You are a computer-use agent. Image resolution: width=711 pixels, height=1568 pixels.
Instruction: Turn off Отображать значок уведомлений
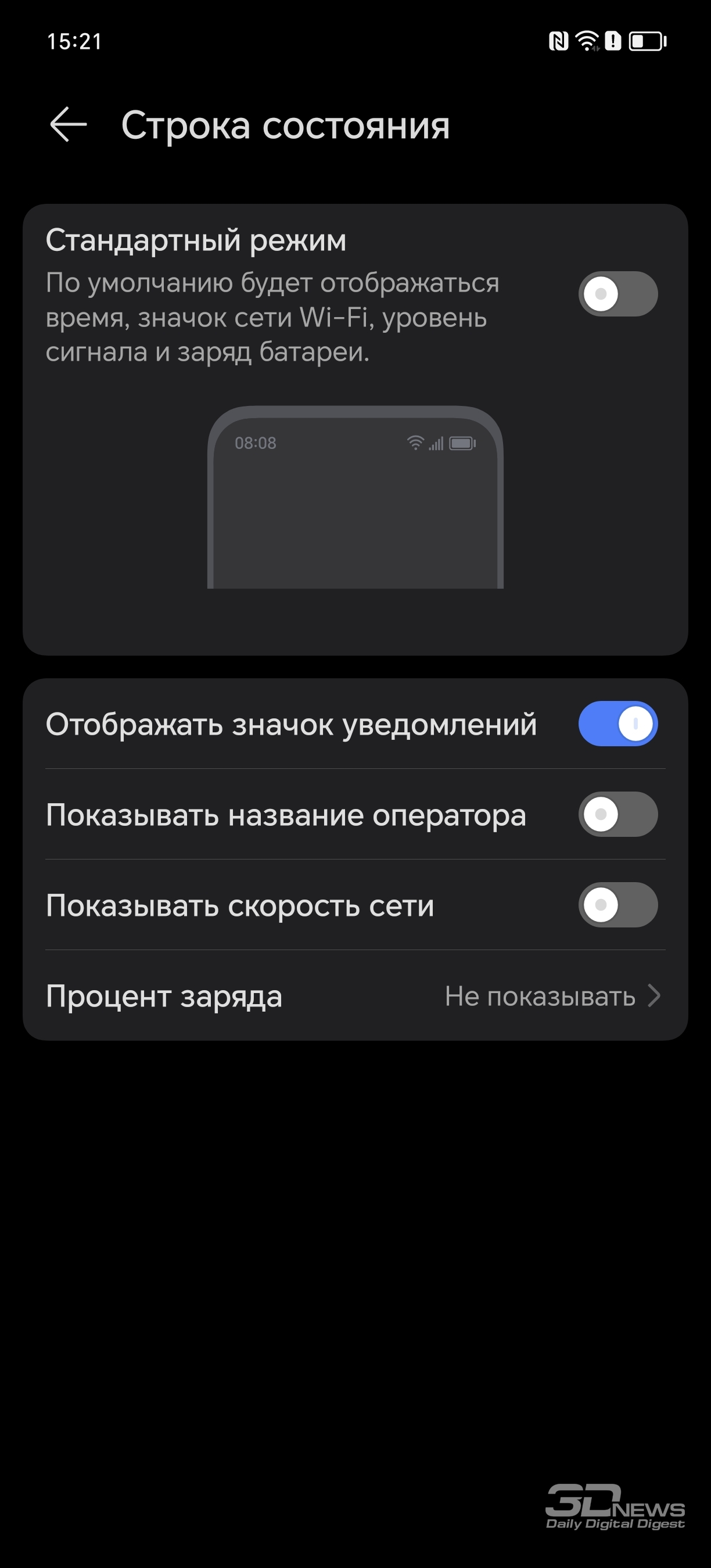click(618, 724)
